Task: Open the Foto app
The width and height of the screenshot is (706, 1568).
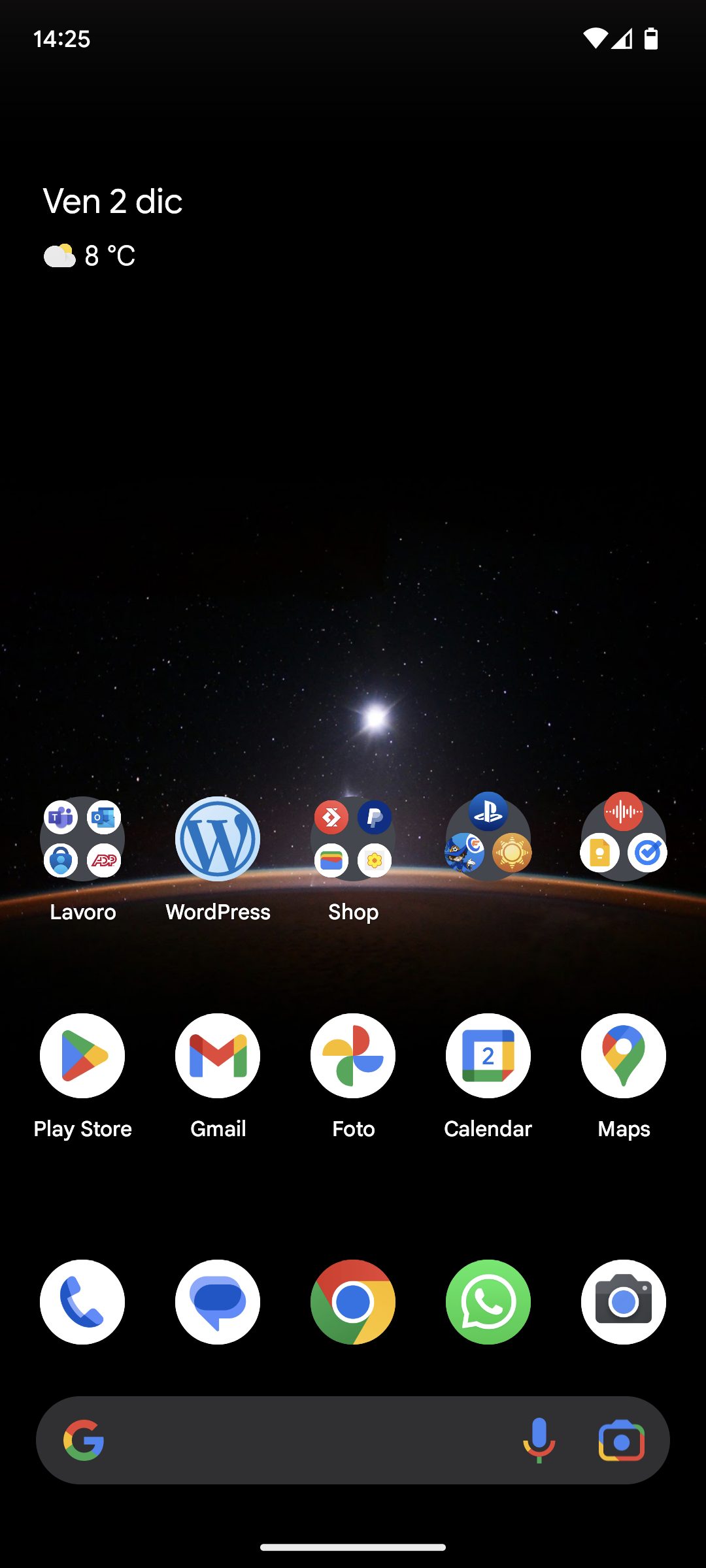Action: pyautogui.click(x=353, y=1056)
